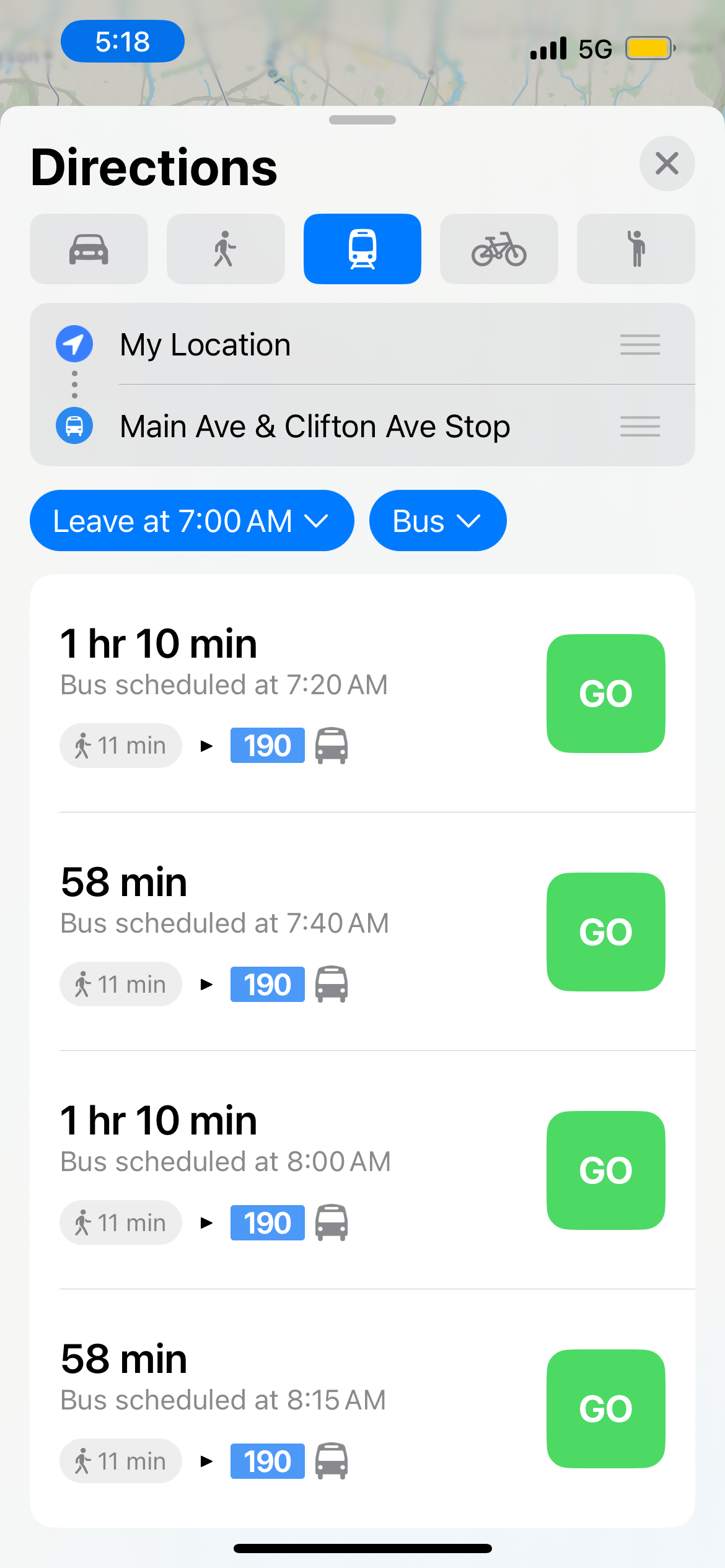The image size is (725, 1568).
Task: Tap the bus icon on the 7:20 AM route
Action: (x=330, y=746)
